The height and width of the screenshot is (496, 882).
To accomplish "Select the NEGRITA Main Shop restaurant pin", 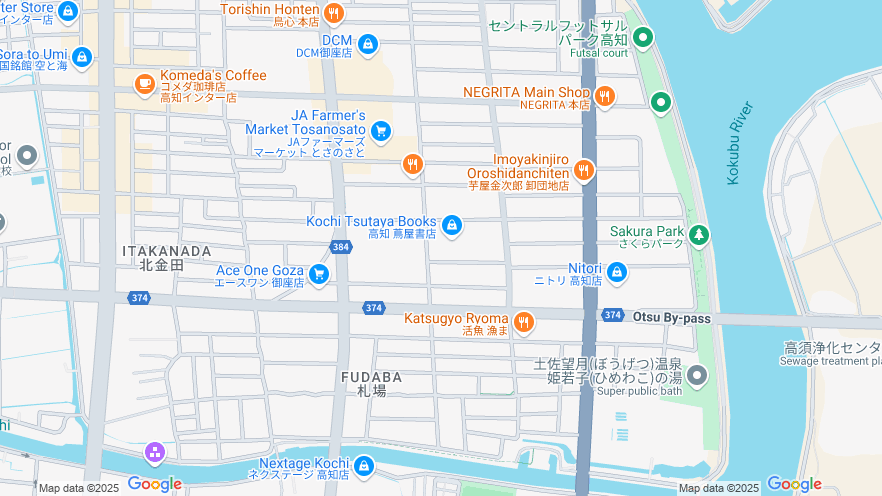I will 604,97.
